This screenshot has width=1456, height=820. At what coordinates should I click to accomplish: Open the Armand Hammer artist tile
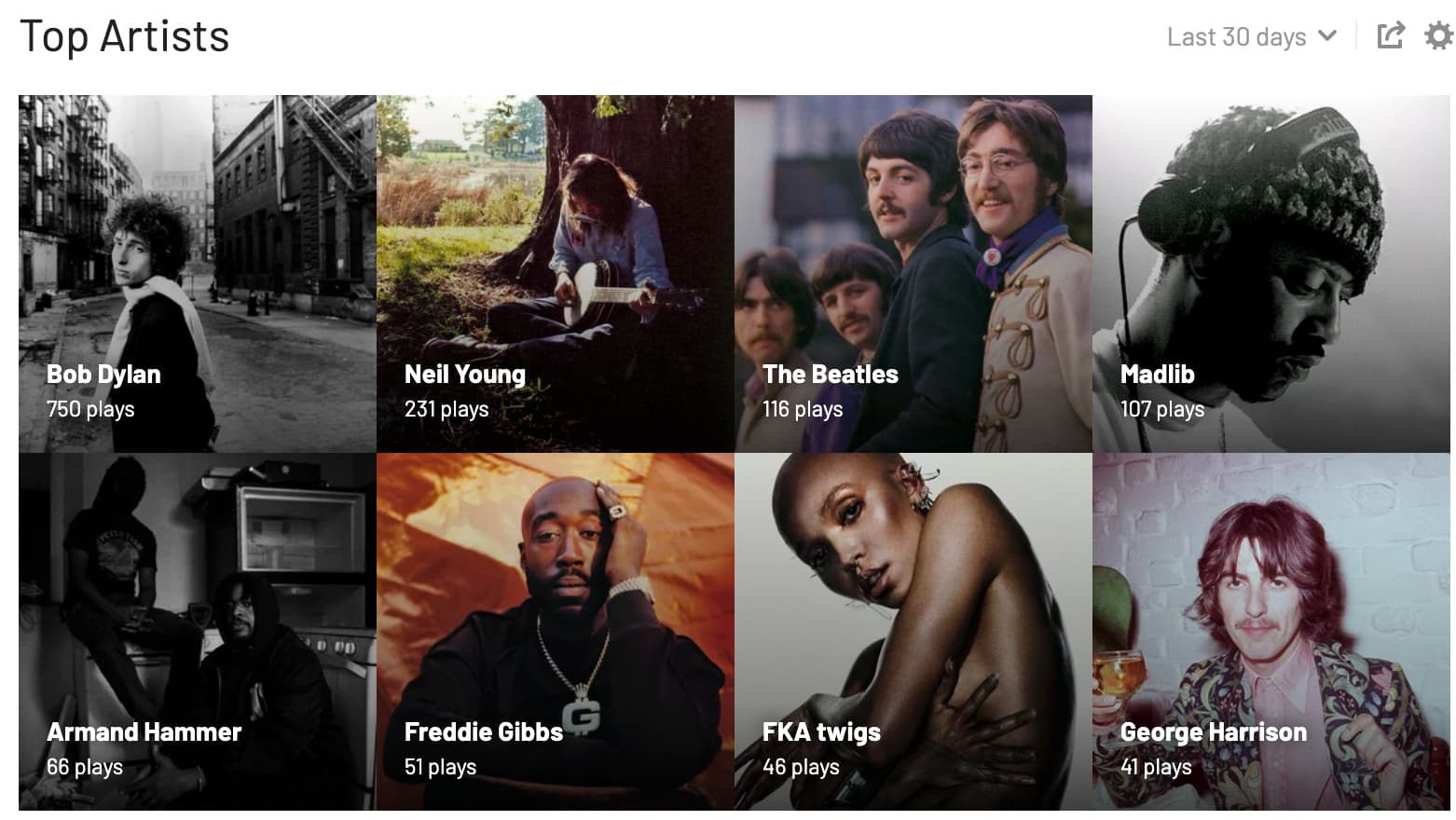[x=197, y=631]
